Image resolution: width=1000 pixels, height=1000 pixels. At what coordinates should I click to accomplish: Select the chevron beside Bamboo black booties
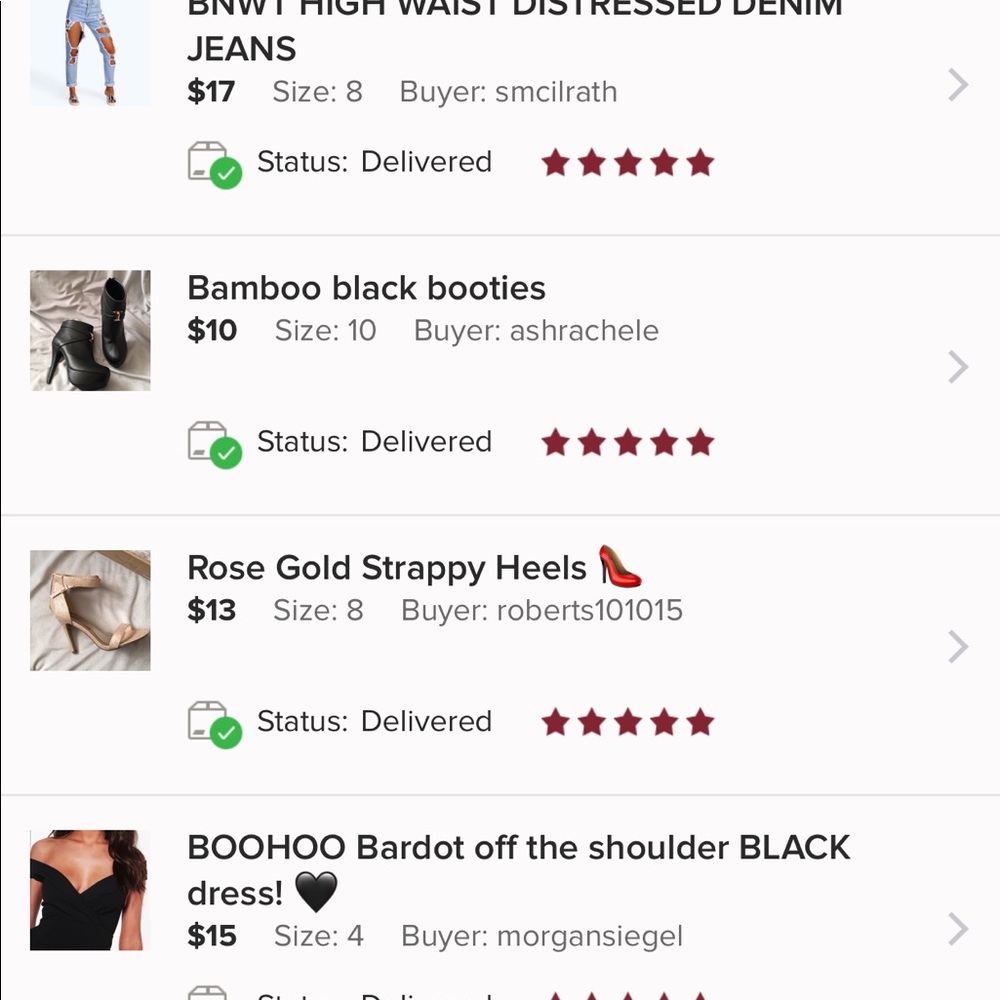958,367
